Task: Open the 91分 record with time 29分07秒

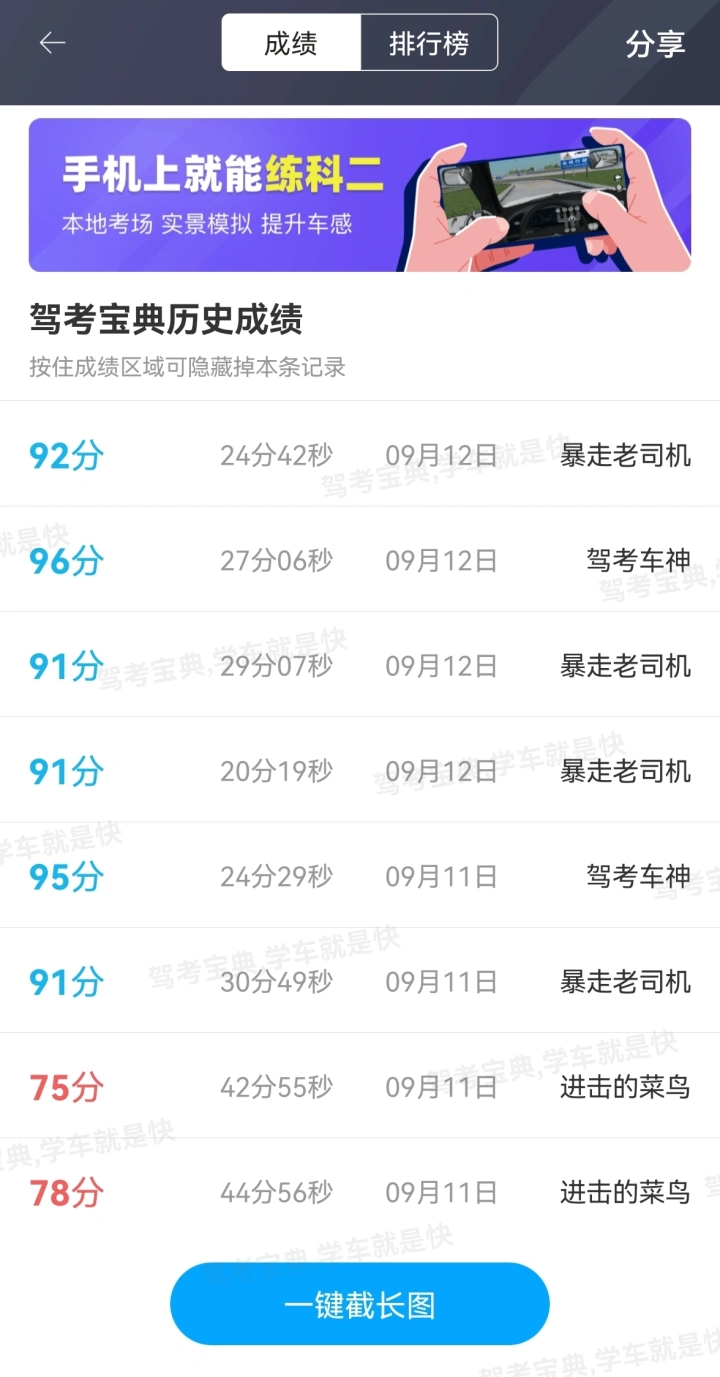Action: (x=360, y=665)
